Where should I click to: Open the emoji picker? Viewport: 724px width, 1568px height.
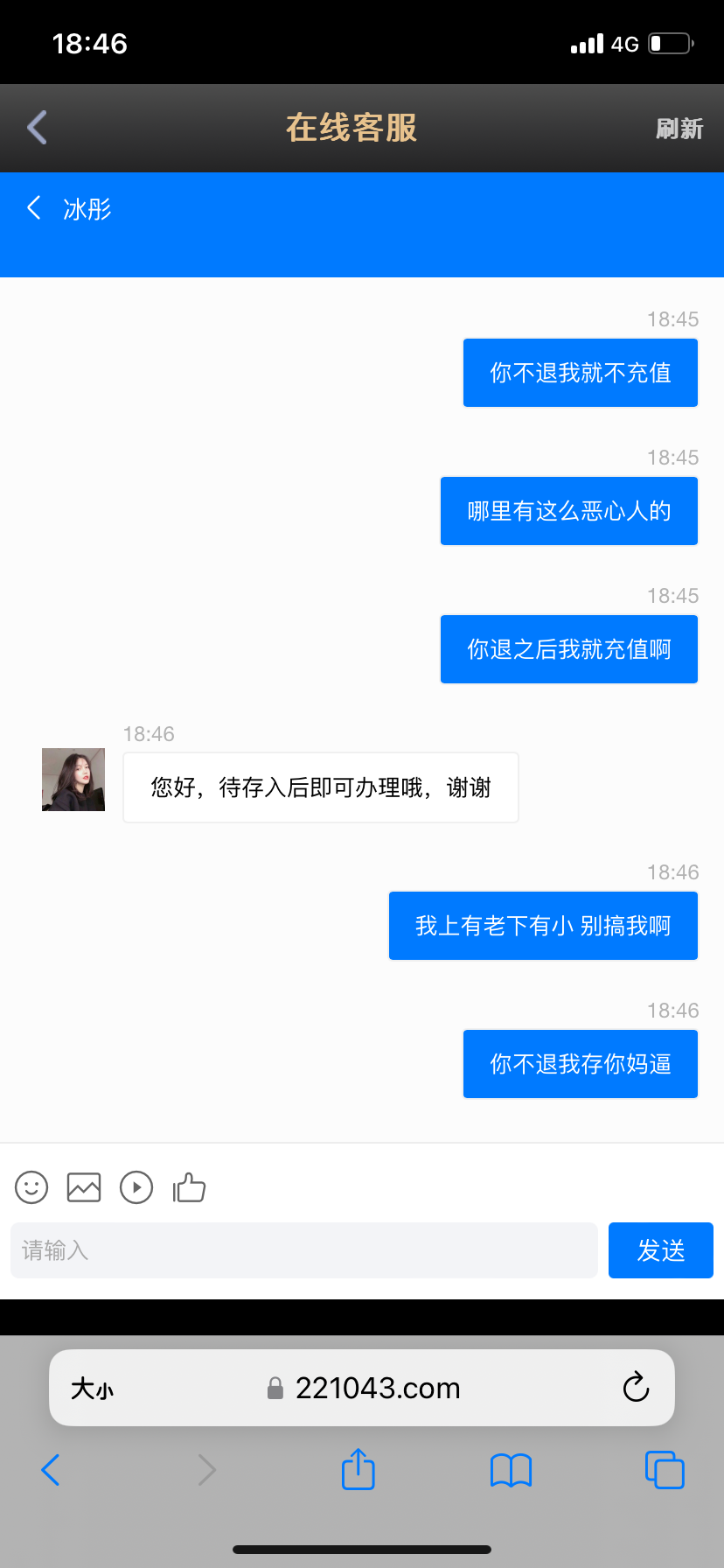click(31, 1187)
